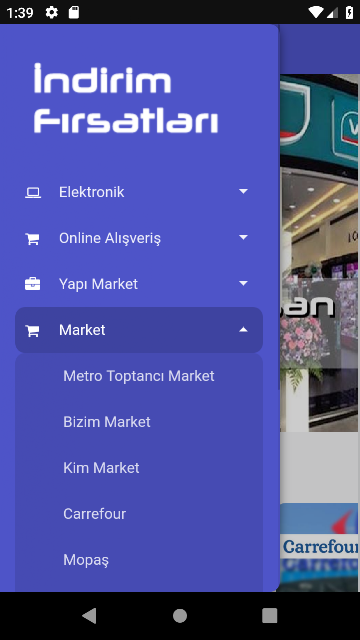
Task: Go back with the system back button
Action: pyautogui.click(x=89, y=616)
